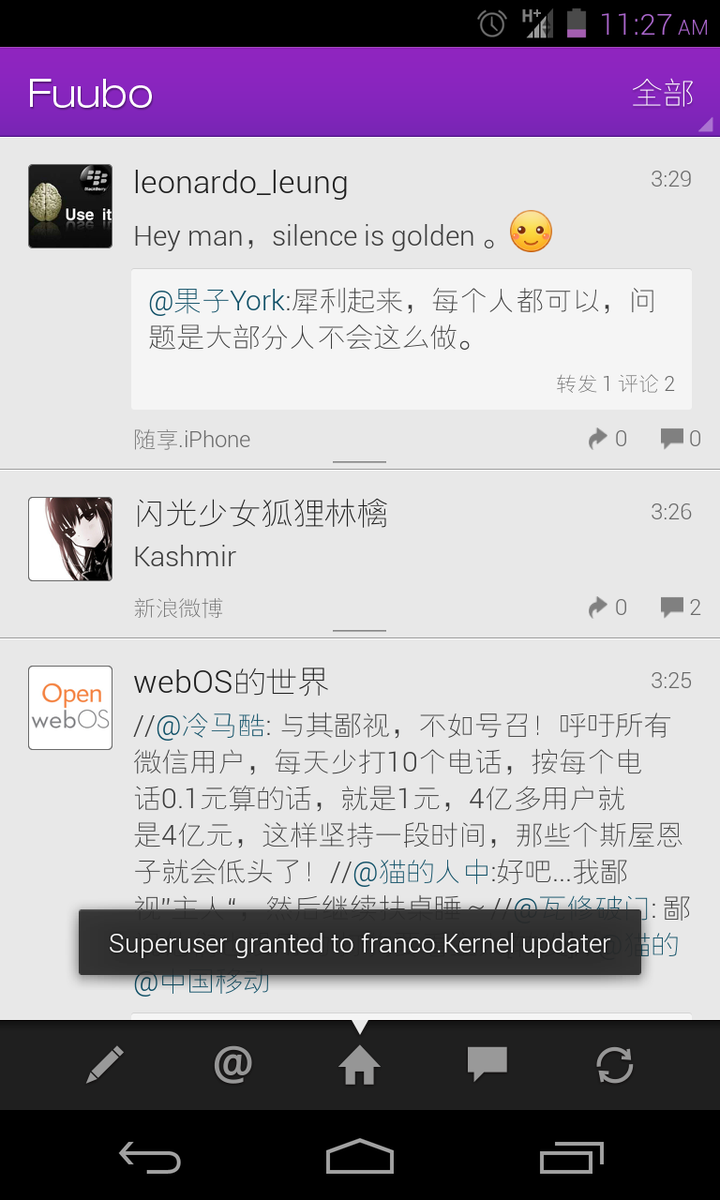Compose a new post with pencil icon
Image resolution: width=720 pixels, height=1200 pixels.
104,1065
